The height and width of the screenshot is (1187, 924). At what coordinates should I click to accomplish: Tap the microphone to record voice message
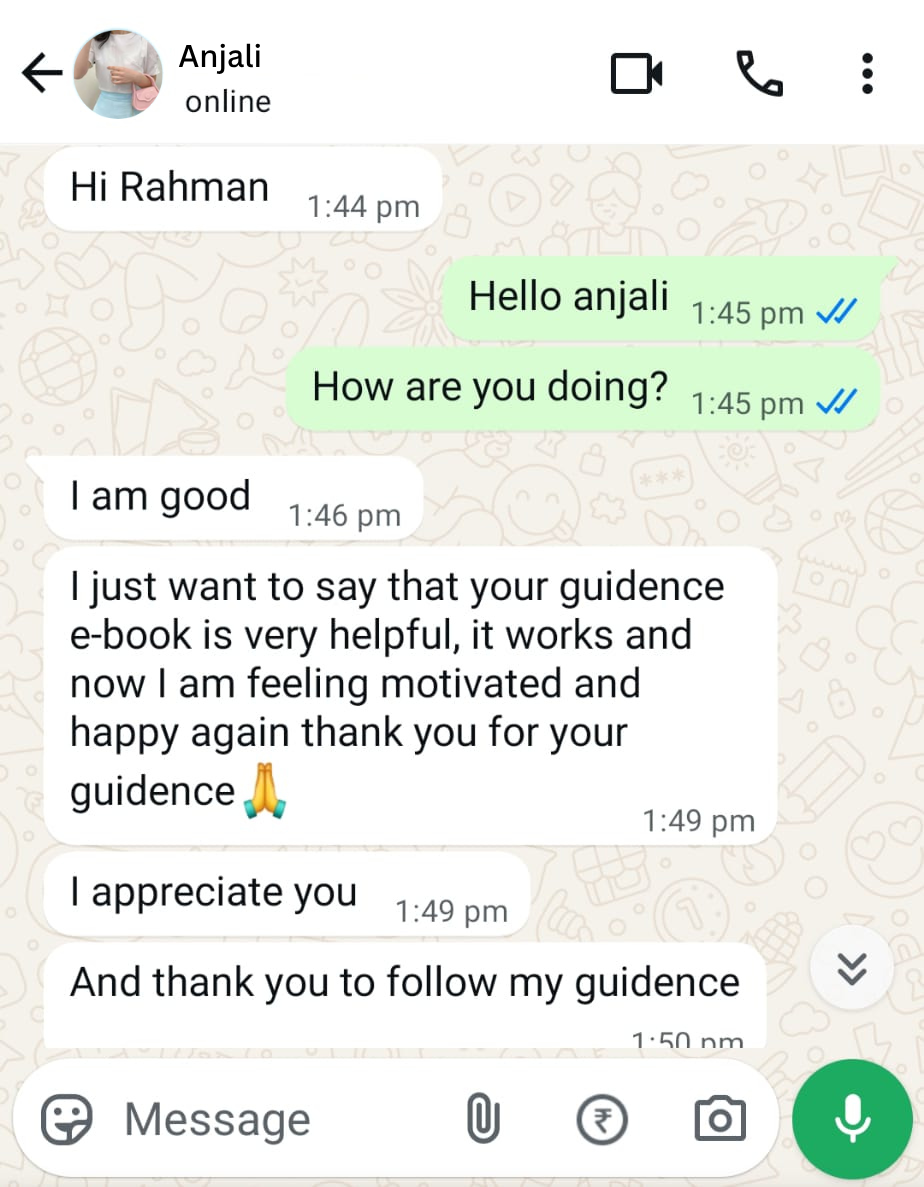pos(852,1118)
